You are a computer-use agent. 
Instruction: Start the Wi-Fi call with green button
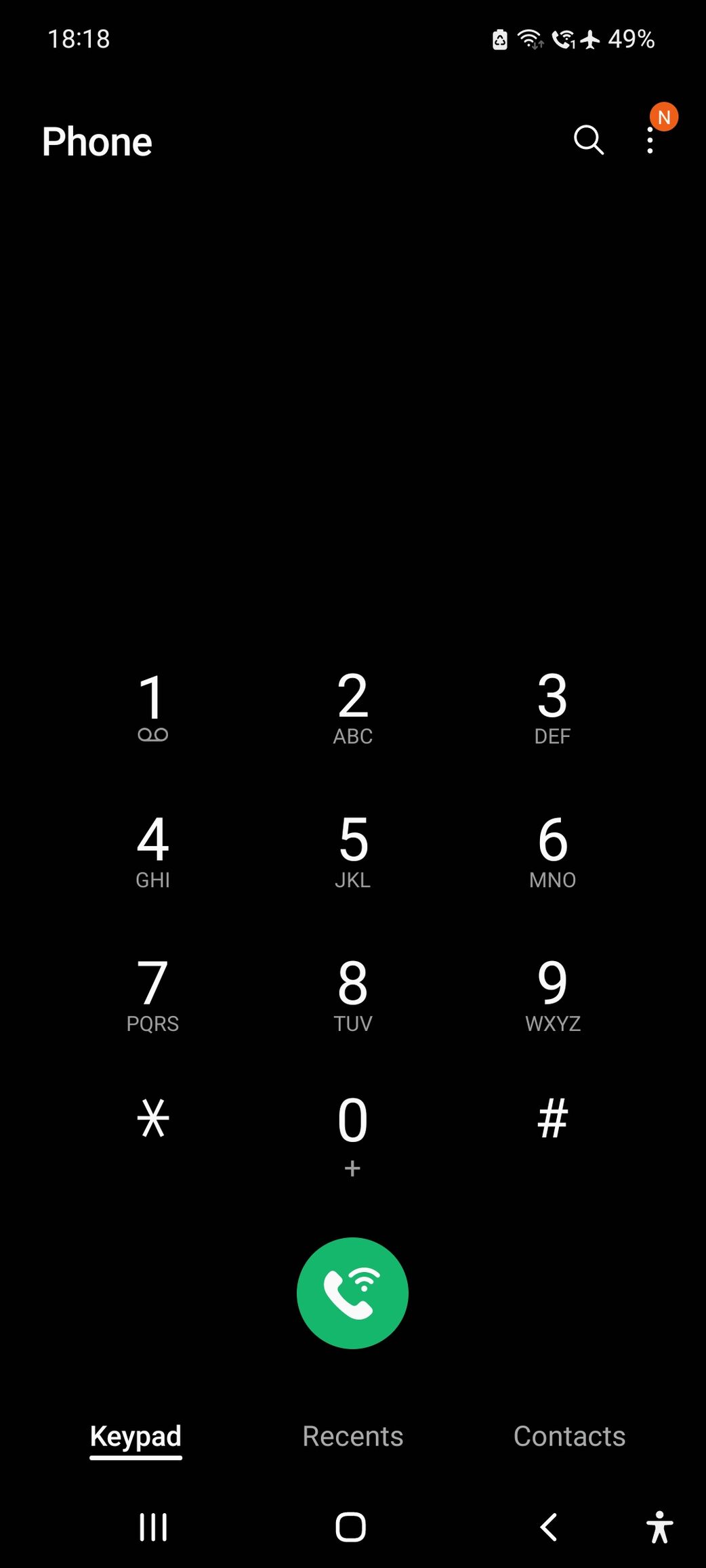coord(352,1293)
